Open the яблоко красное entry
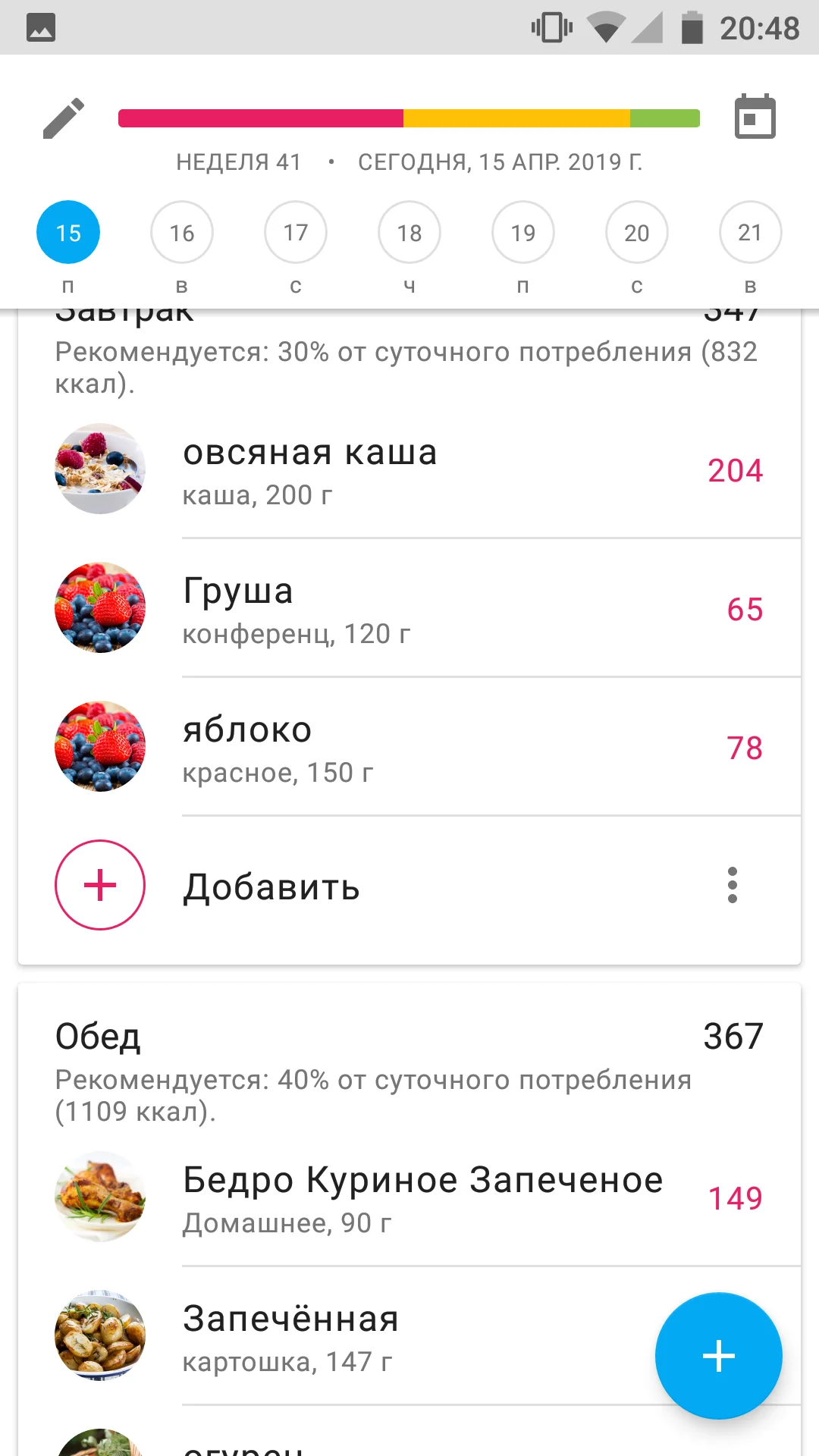Image resolution: width=819 pixels, height=1456 pixels. 409,748
